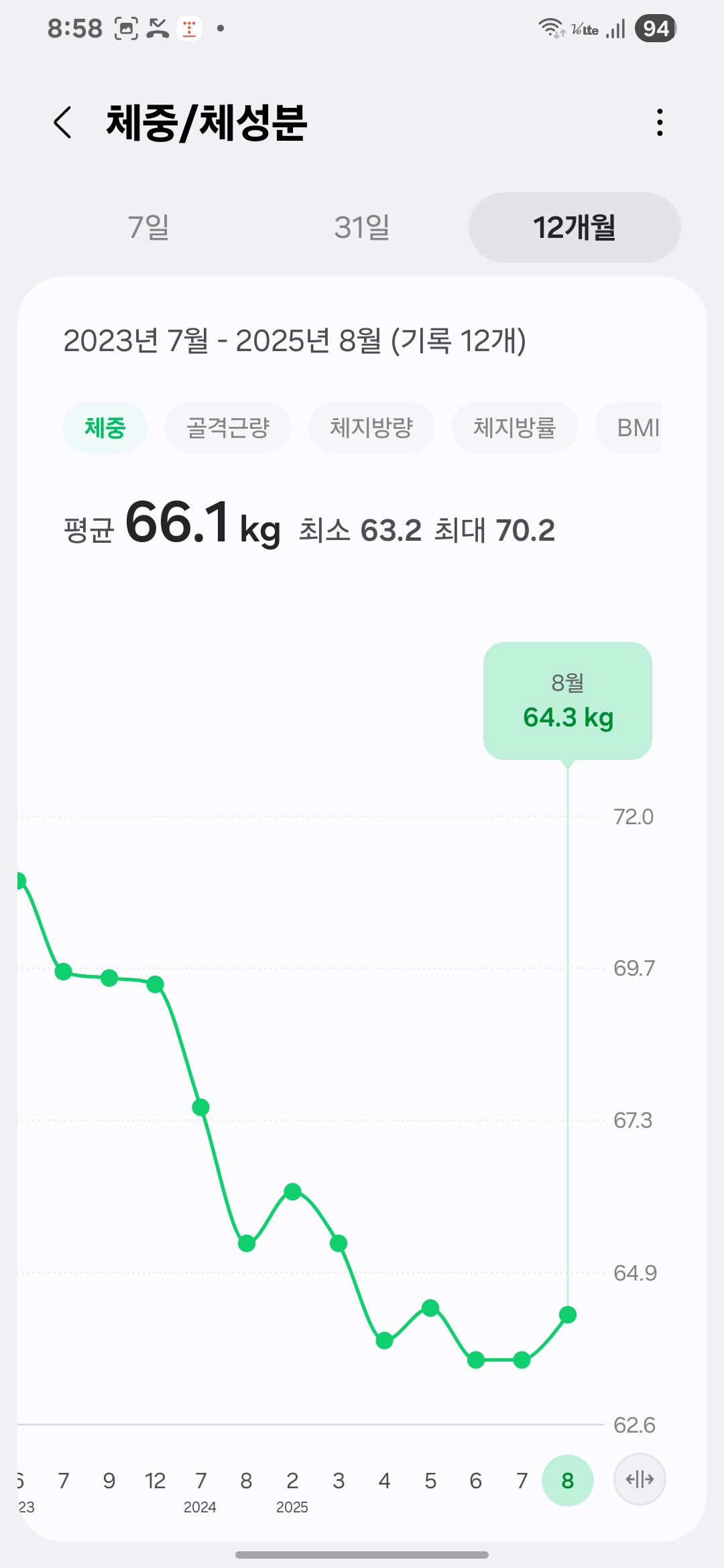Tap the Wi-Fi icon in the status bar

click(x=552, y=28)
